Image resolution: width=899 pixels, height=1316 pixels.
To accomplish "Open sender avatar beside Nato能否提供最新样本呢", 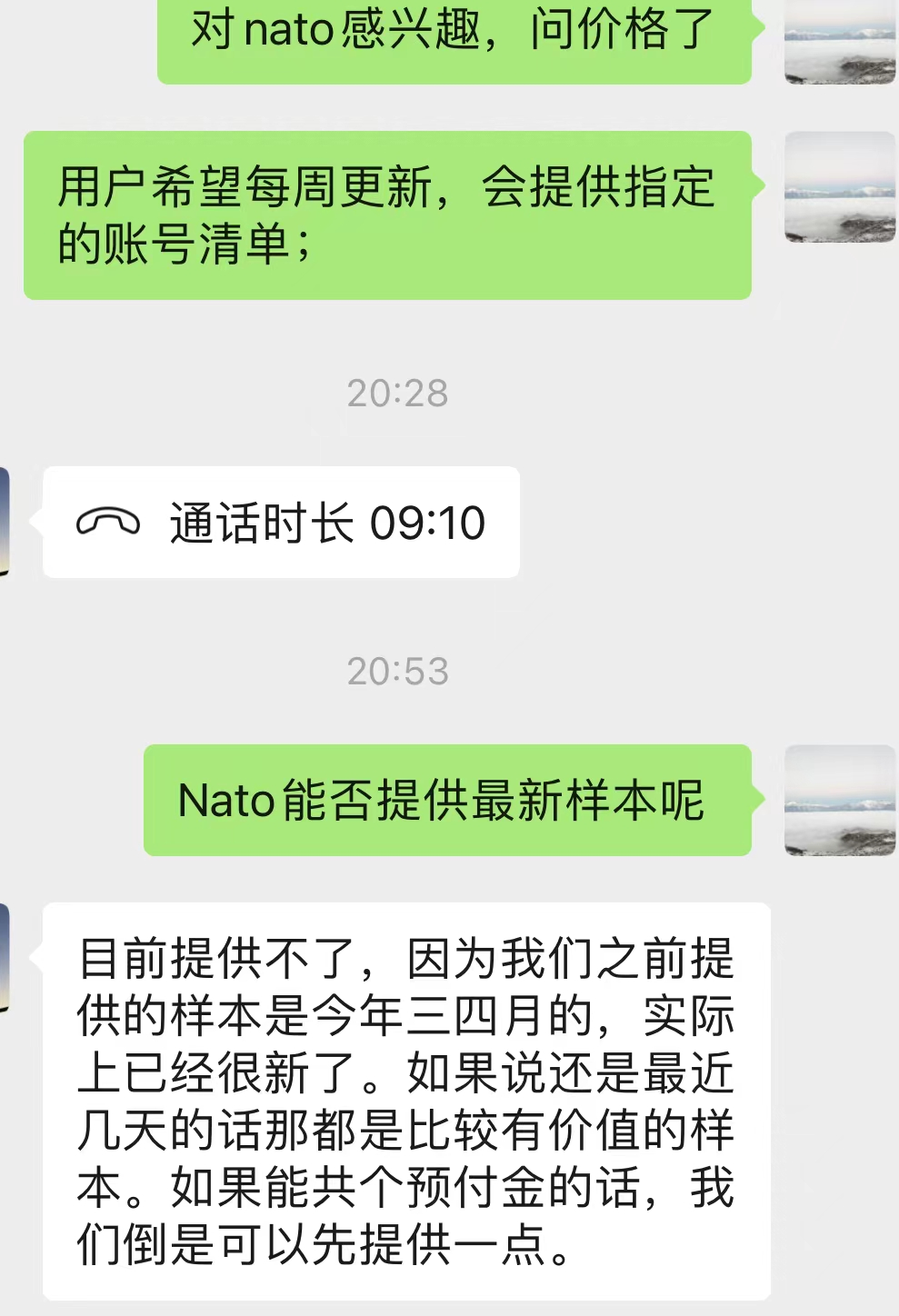I will point(839,800).
